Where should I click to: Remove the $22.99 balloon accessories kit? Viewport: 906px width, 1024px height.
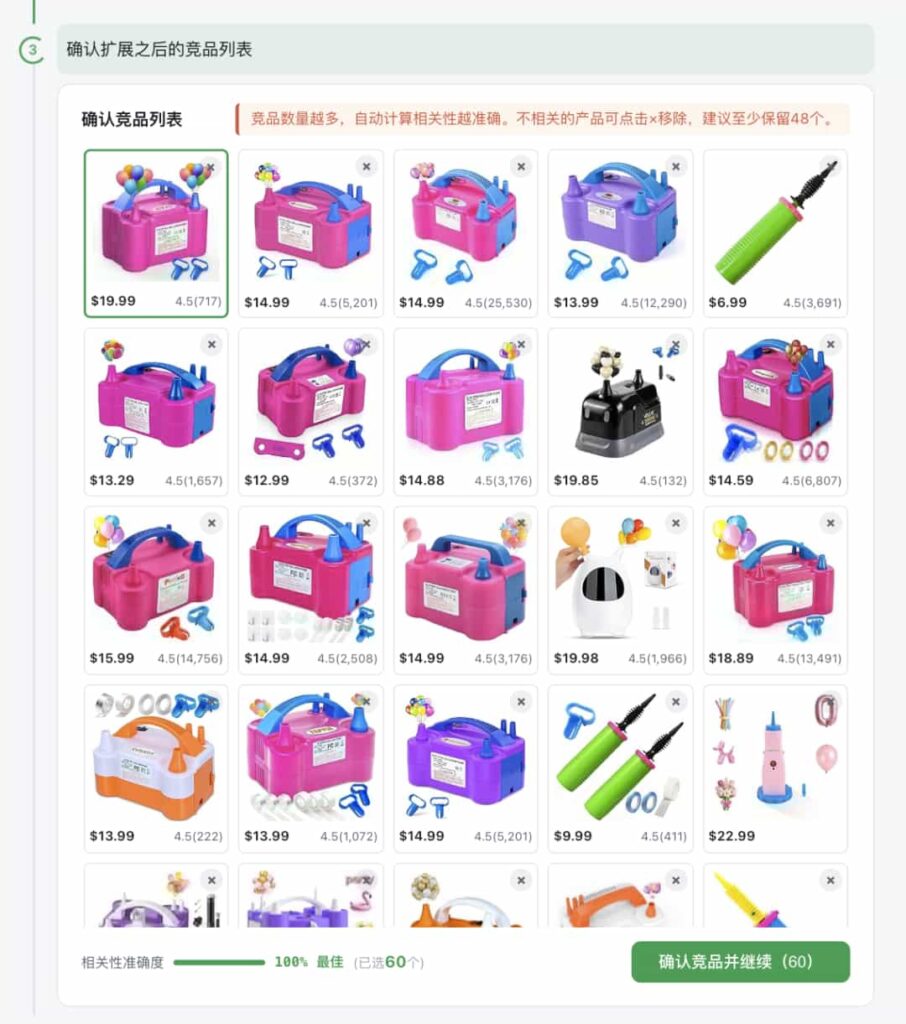pyautogui.click(x=829, y=701)
